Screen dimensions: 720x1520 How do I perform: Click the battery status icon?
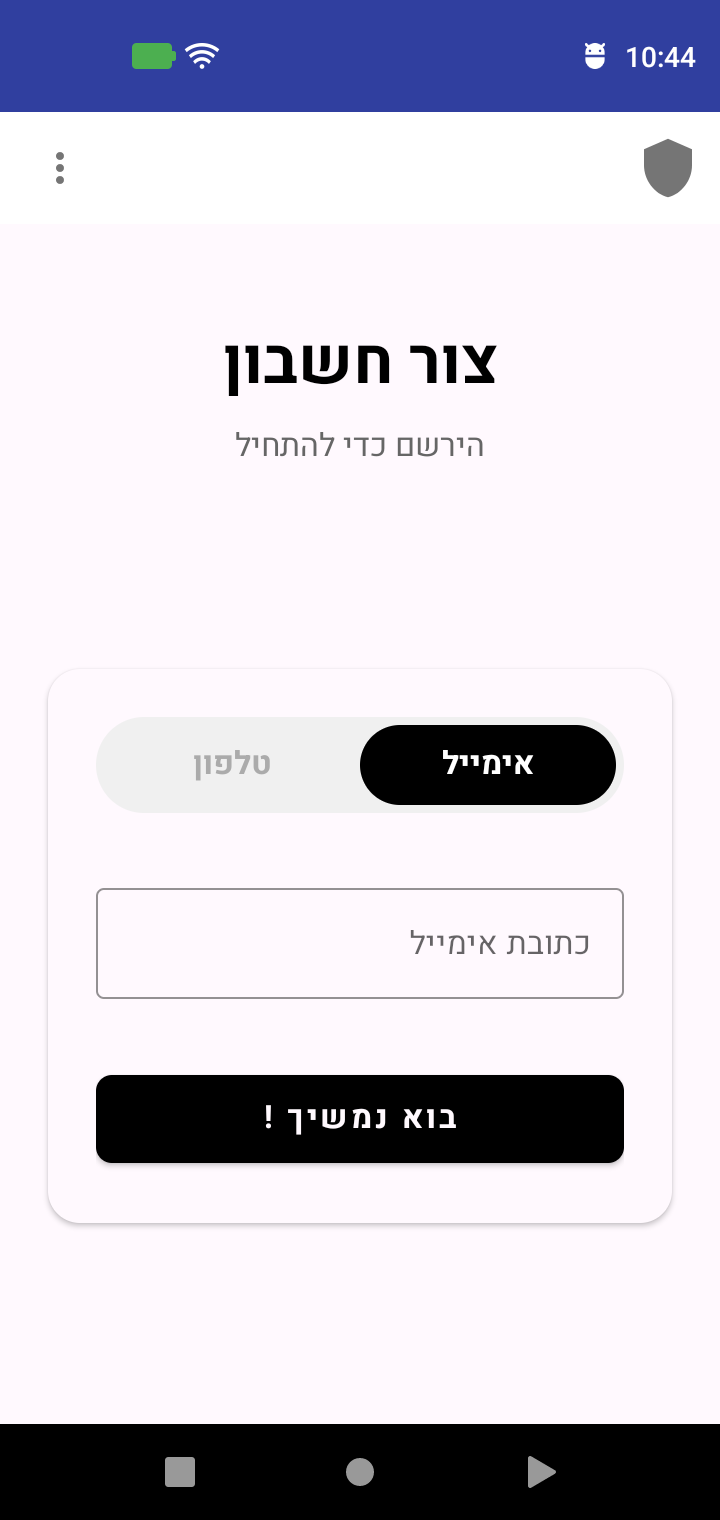(x=152, y=56)
